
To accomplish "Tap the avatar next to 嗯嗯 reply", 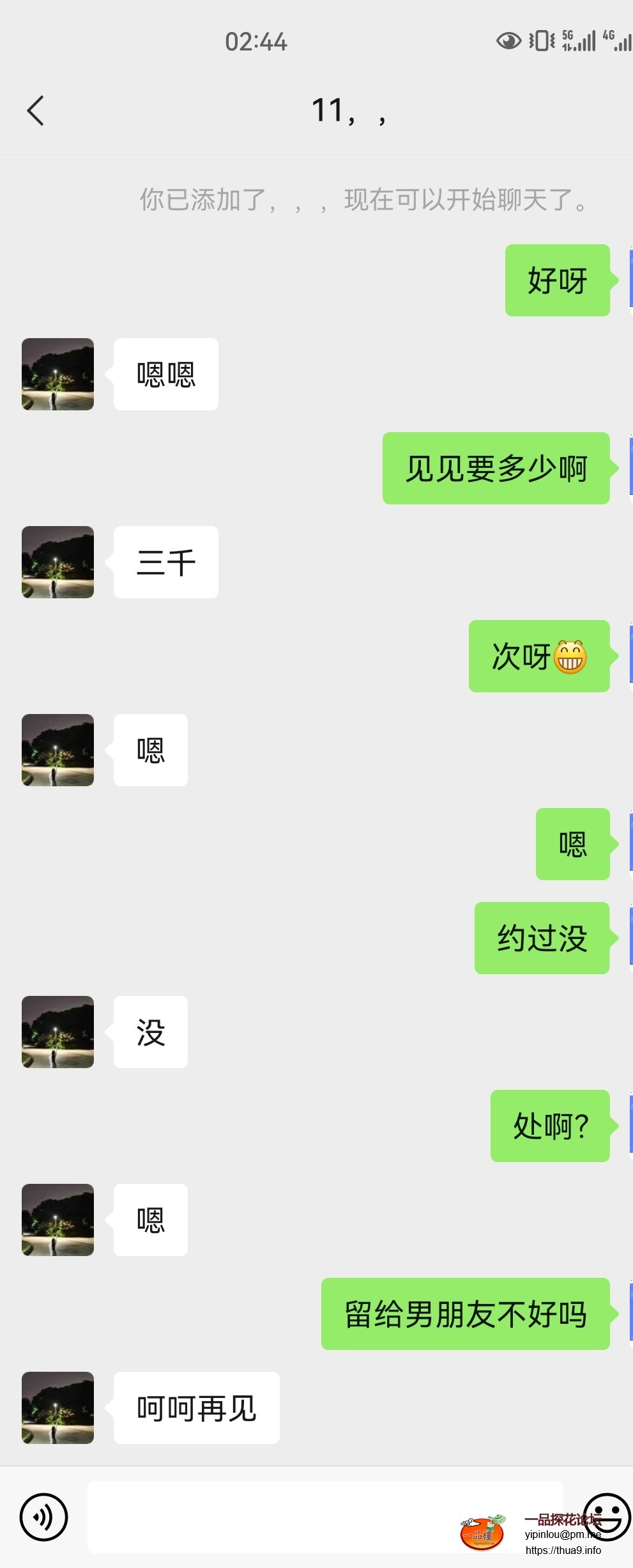I will pyautogui.click(x=57, y=374).
